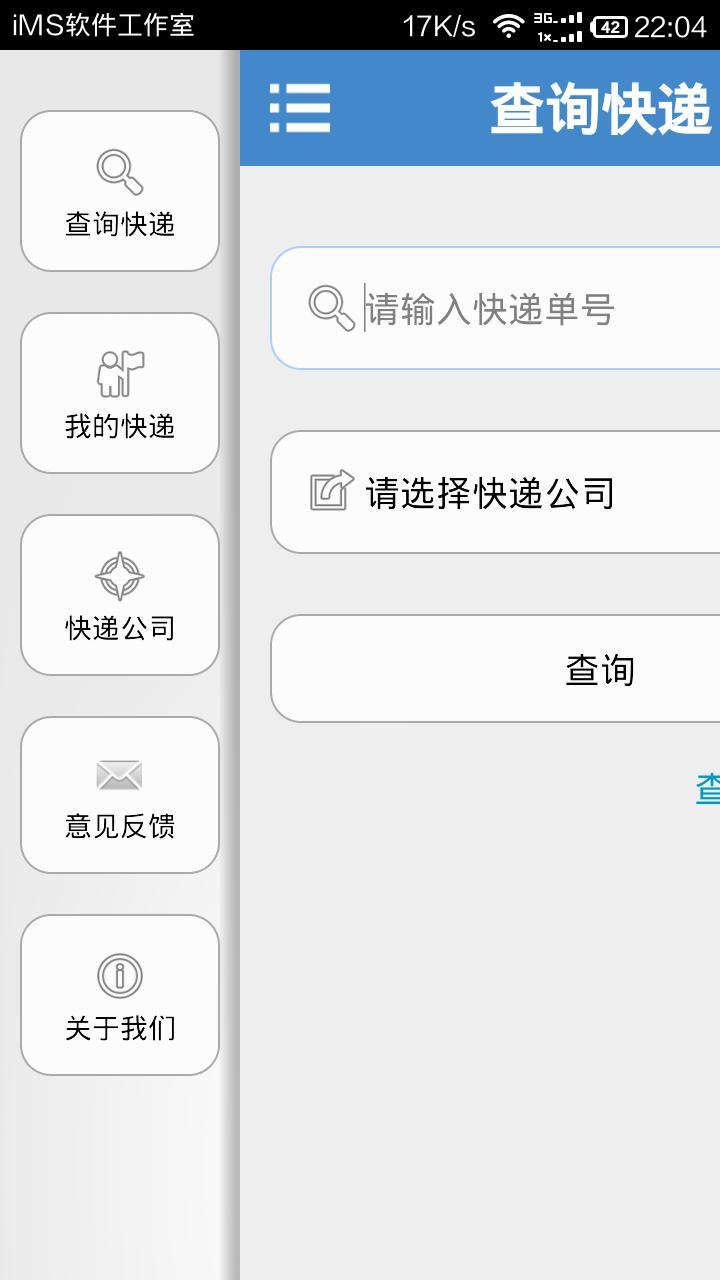Viewport: 720px width, 1280px height.
Task: Focus the 请输入快递单号 input field
Action: tap(496, 308)
